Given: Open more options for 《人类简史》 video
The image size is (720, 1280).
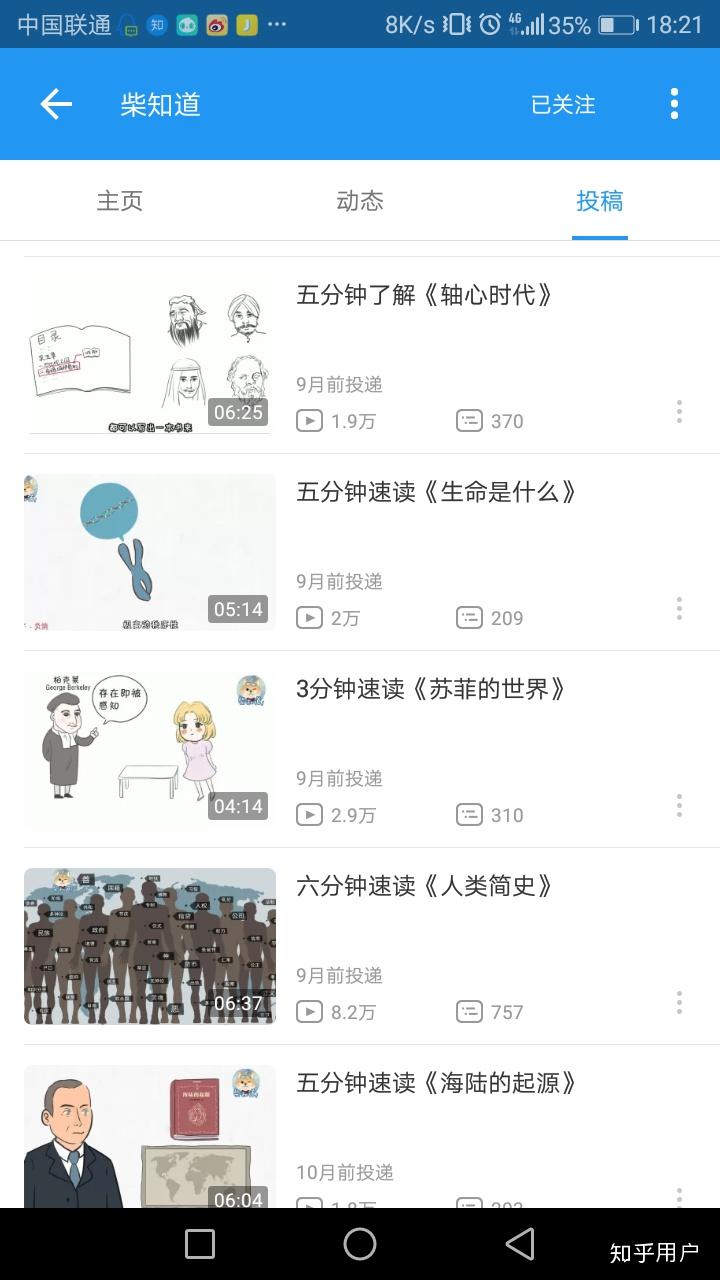Looking at the screenshot, I should tap(679, 1002).
